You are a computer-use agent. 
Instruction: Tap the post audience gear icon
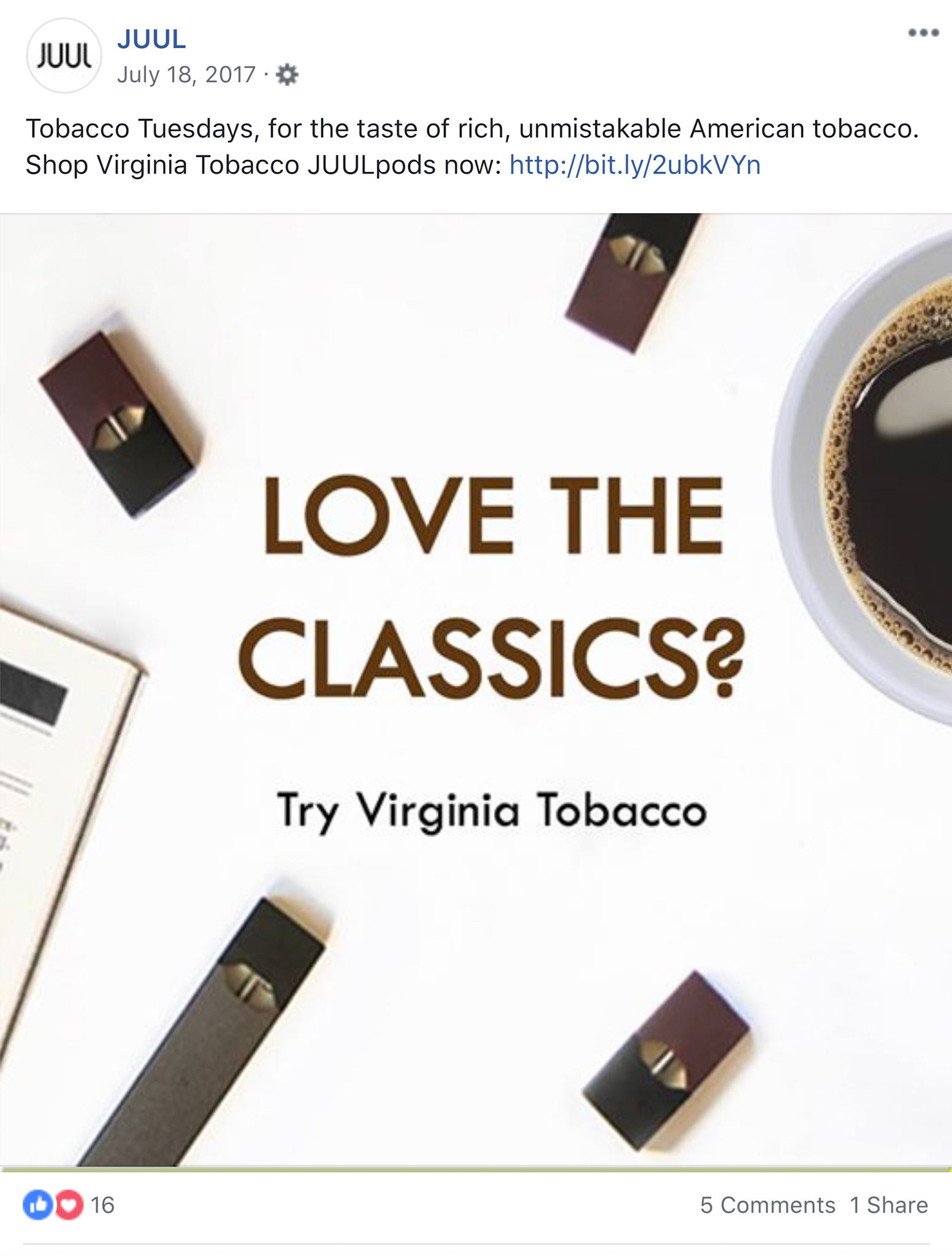tap(287, 75)
